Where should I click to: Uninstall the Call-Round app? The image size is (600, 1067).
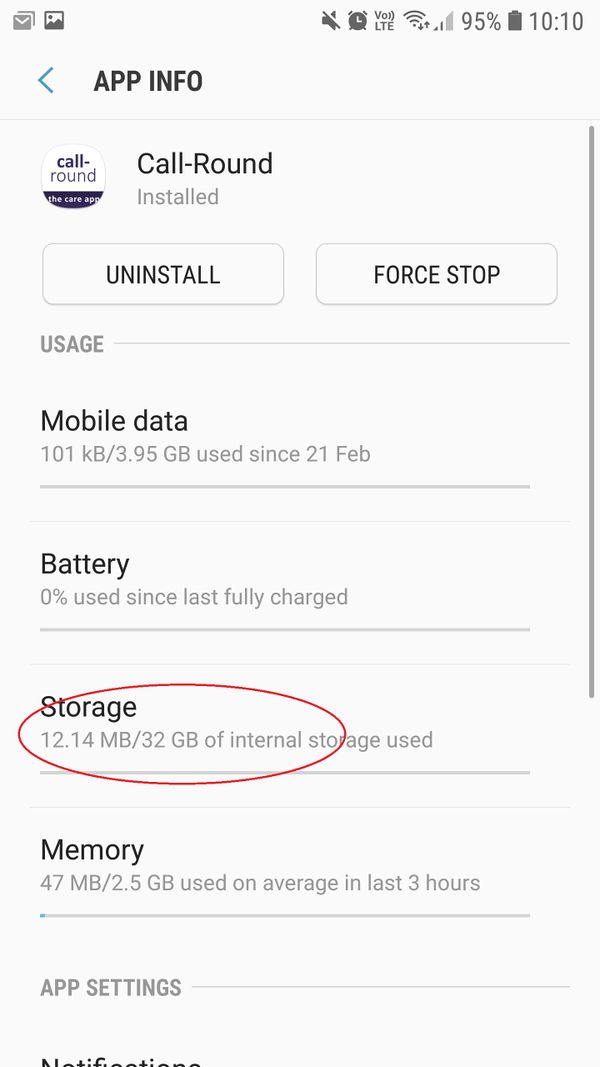(x=163, y=275)
